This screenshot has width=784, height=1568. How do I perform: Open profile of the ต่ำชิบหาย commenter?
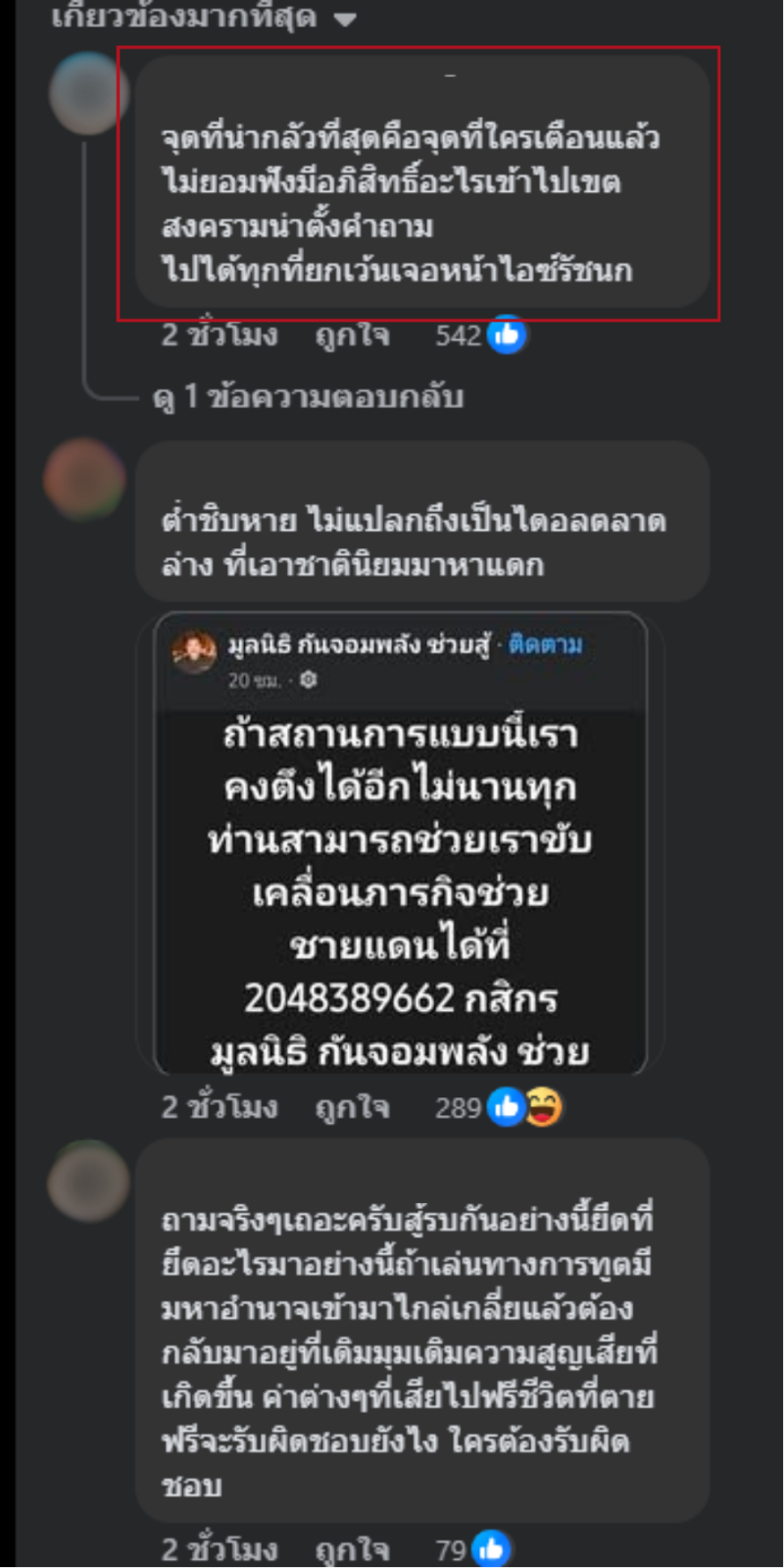point(85,480)
